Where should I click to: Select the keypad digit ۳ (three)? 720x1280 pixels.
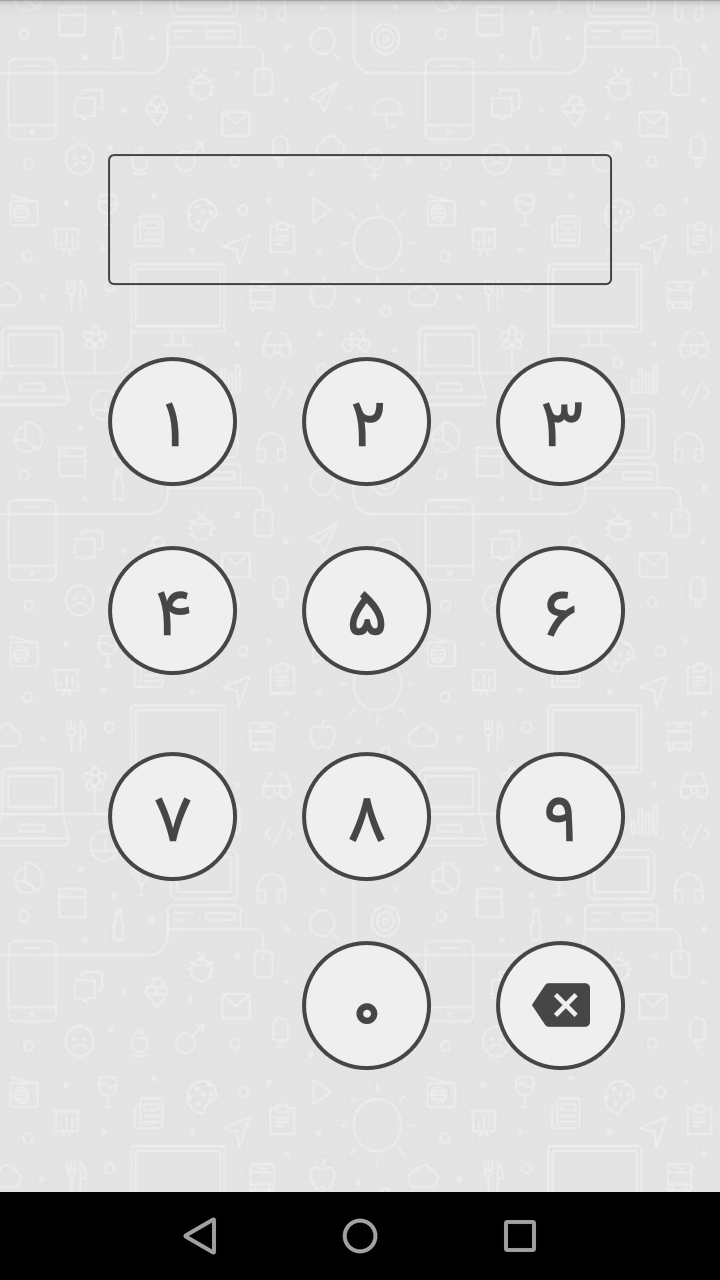point(560,421)
